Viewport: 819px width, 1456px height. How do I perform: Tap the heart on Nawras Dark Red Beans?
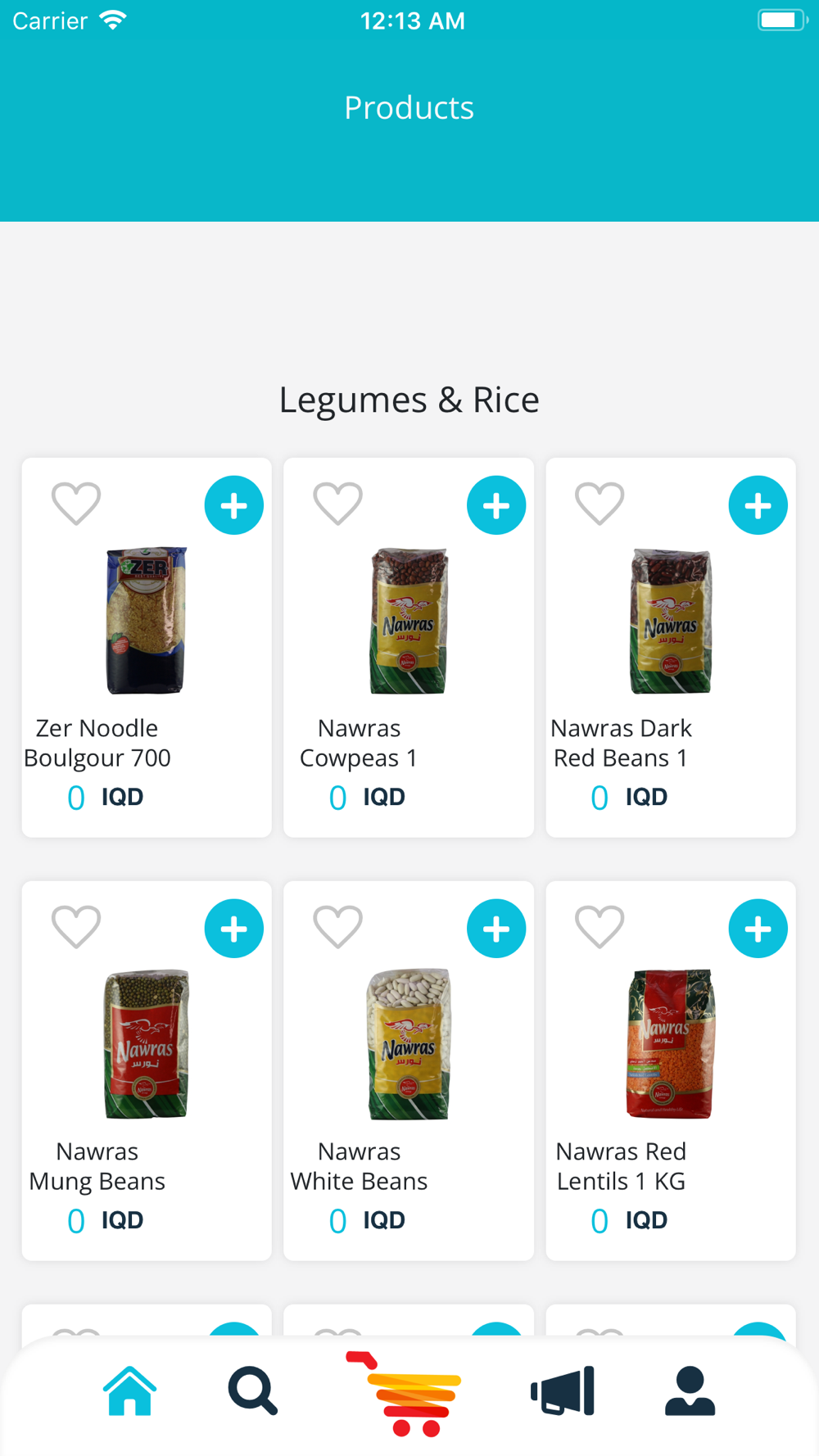600,504
